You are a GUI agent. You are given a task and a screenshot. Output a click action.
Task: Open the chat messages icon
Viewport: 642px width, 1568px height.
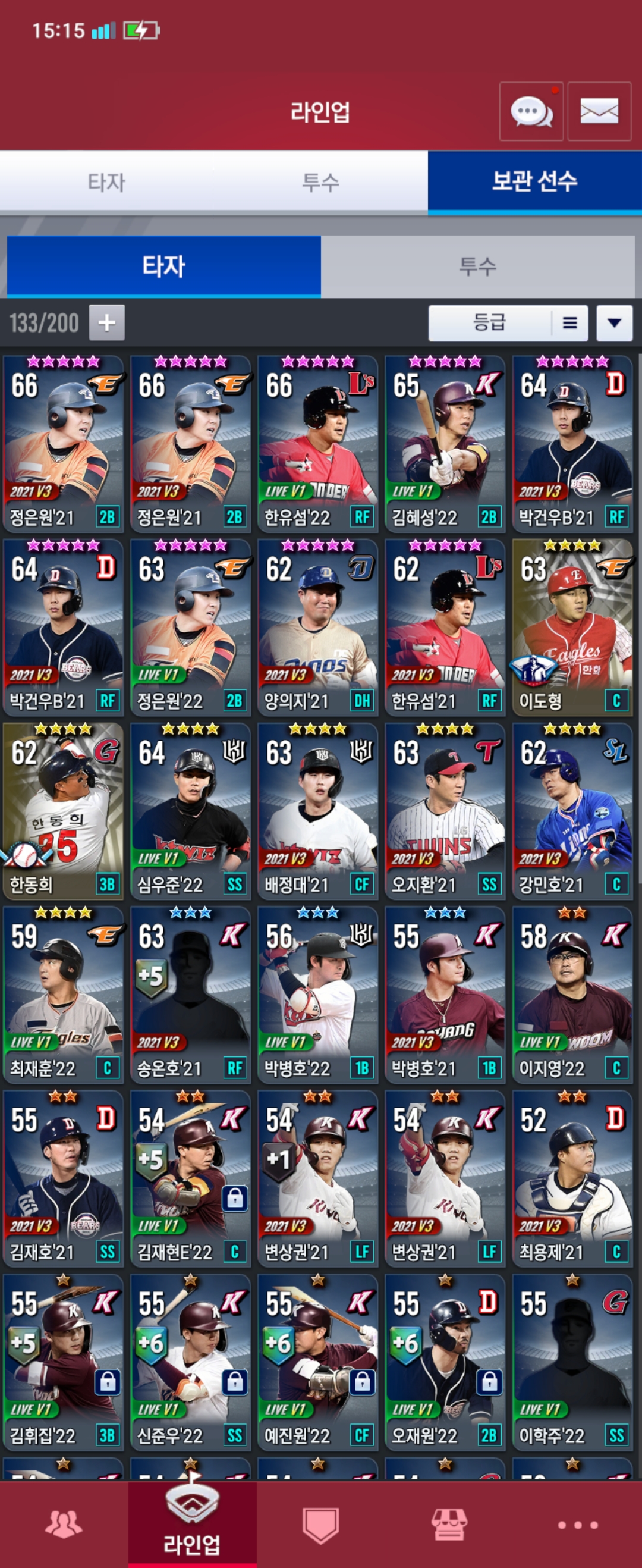531,112
